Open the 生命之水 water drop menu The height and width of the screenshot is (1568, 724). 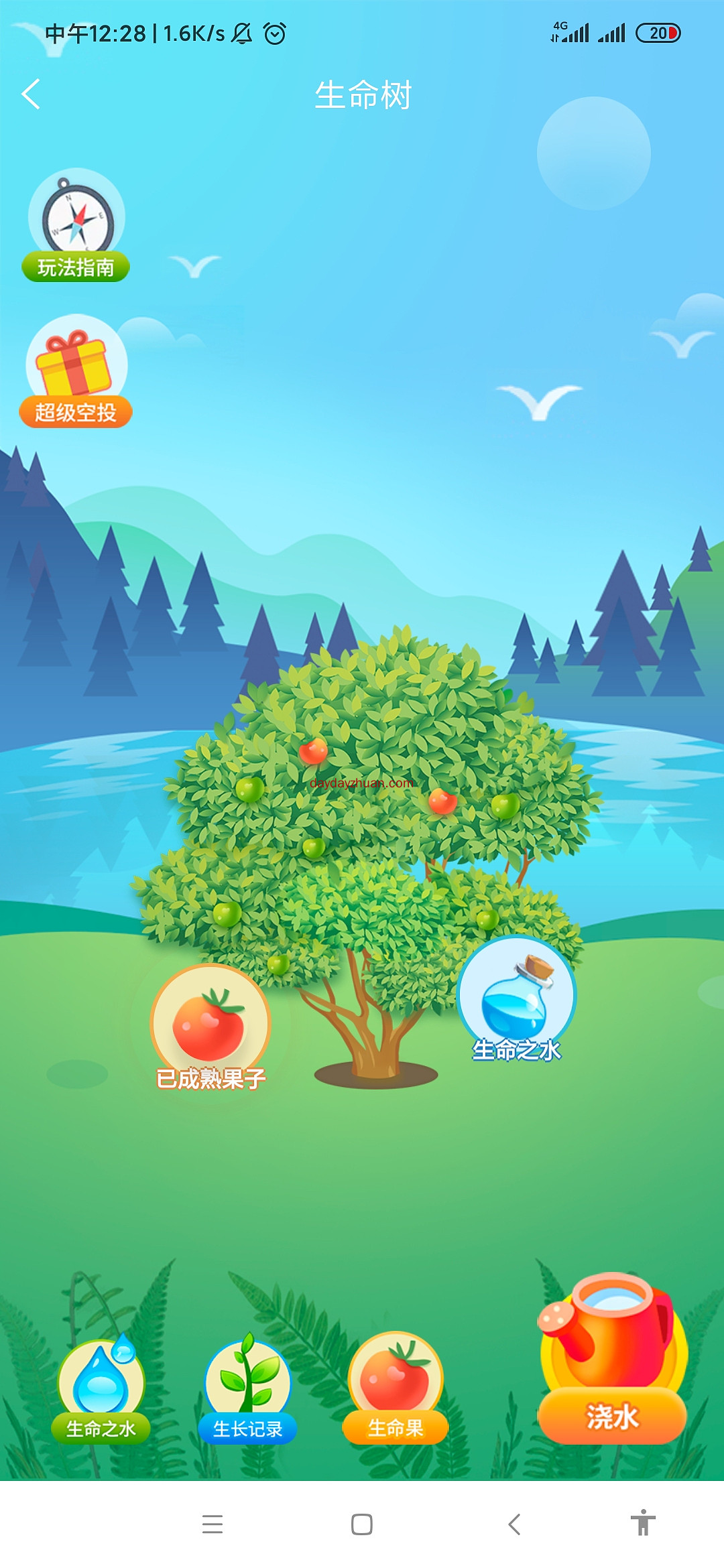tap(101, 1391)
